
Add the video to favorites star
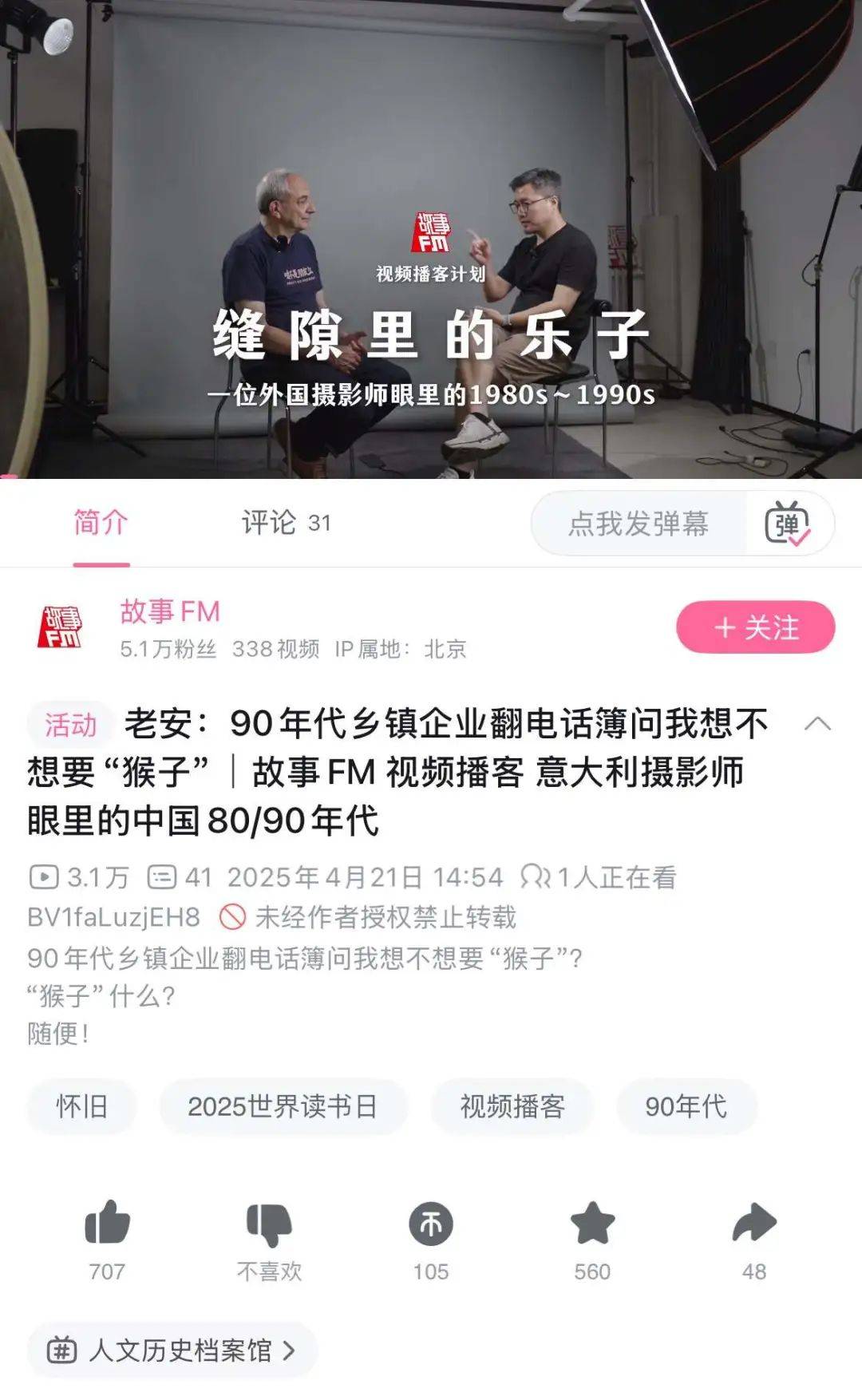[592, 1224]
